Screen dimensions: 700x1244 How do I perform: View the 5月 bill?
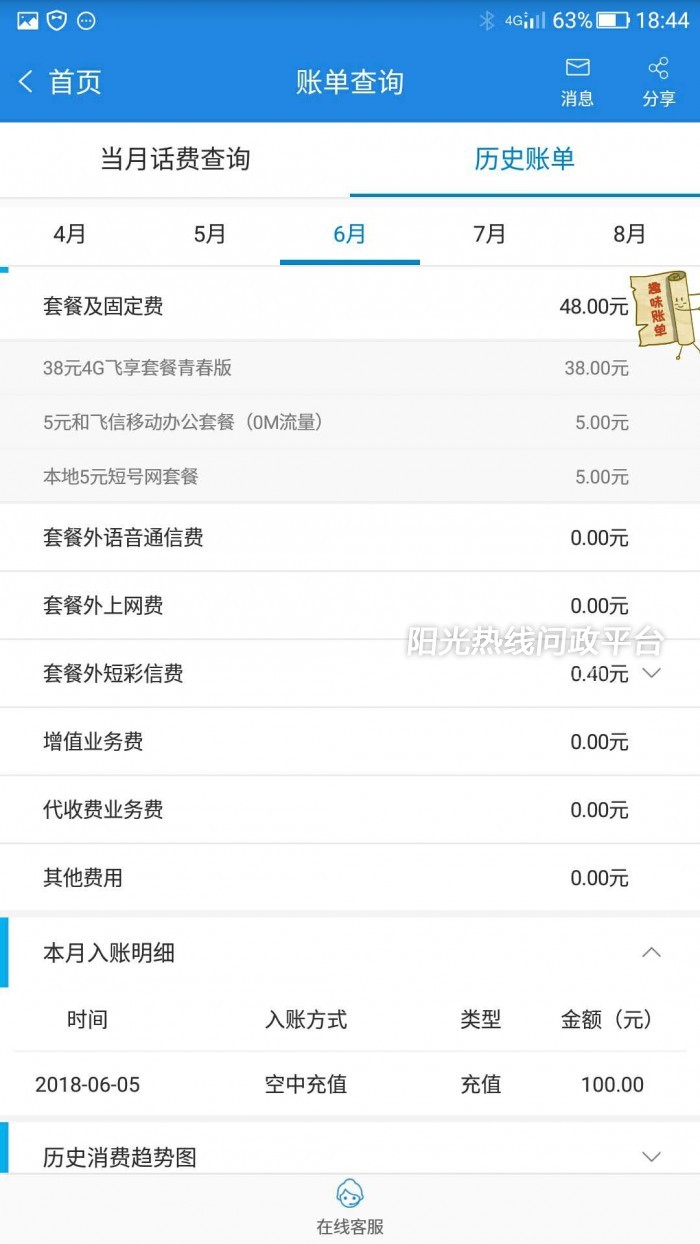tap(209, 234)
